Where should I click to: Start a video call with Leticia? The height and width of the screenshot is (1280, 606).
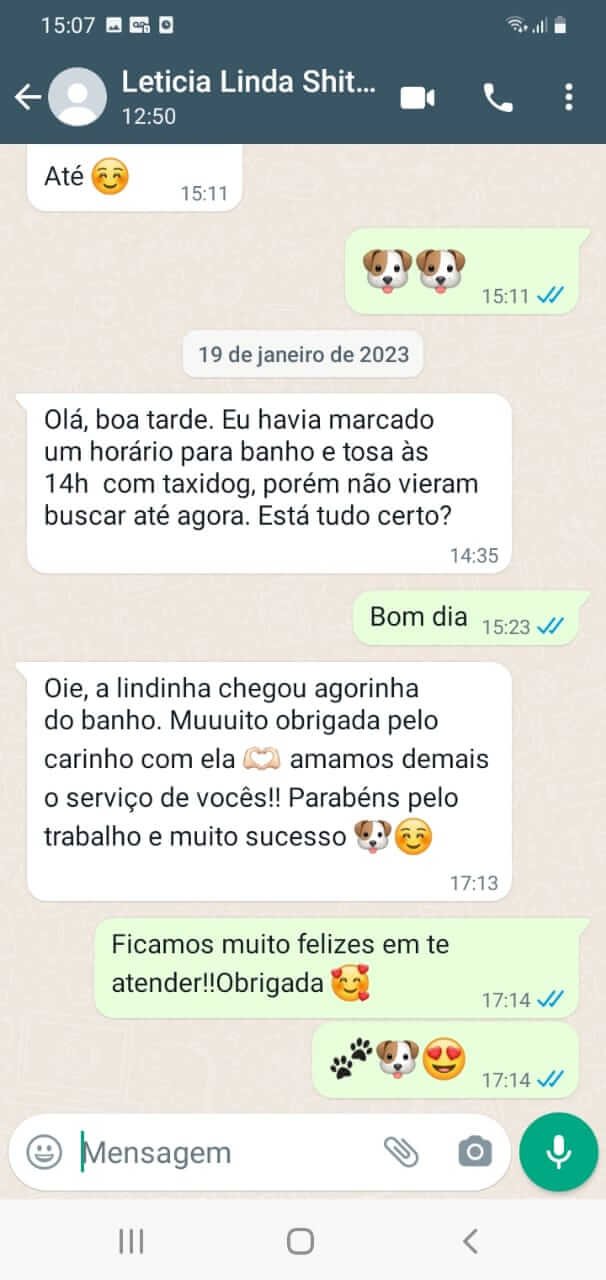click(x=418, y=97)
